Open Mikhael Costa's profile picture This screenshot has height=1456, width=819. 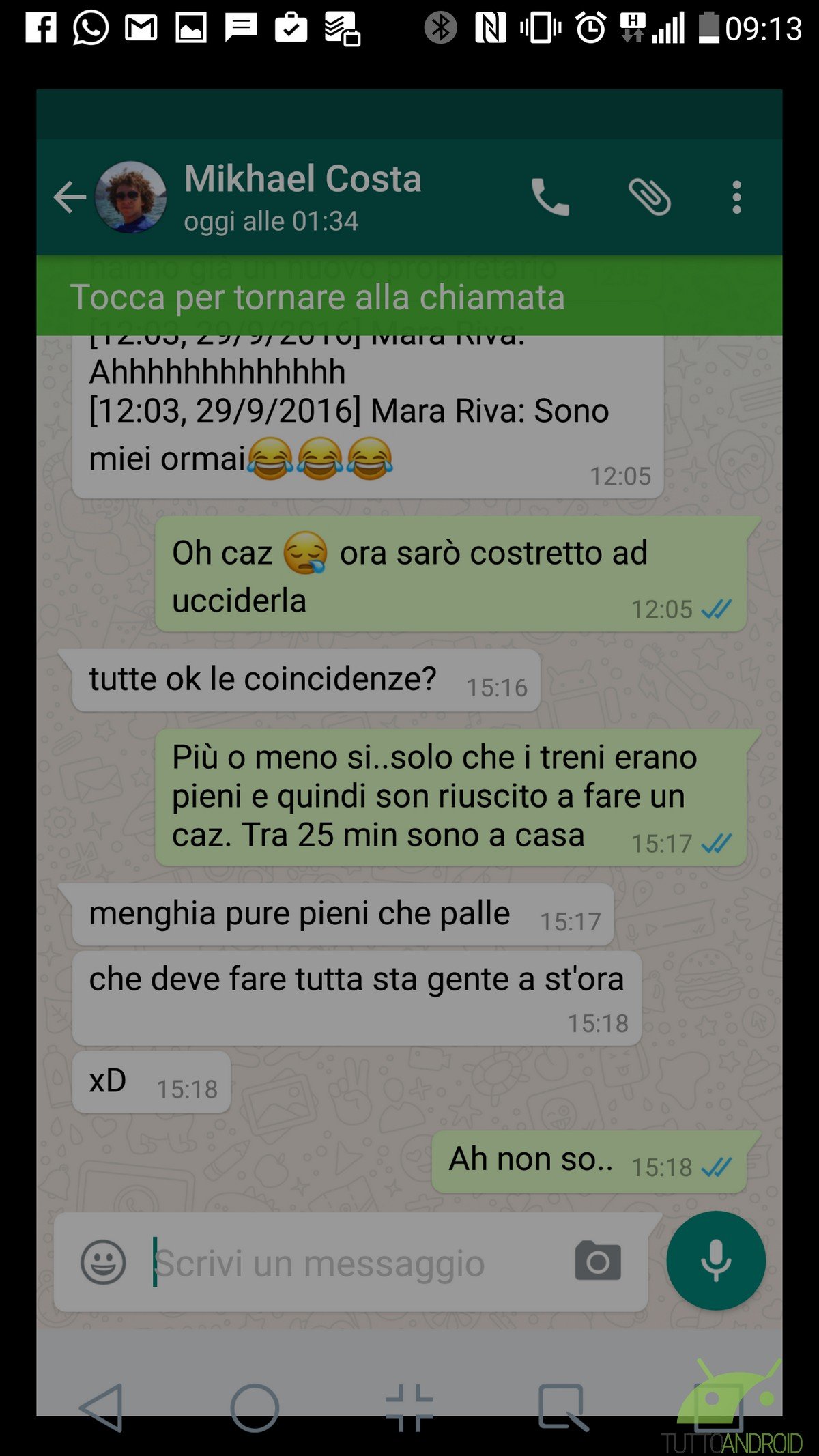coord(130,197)
